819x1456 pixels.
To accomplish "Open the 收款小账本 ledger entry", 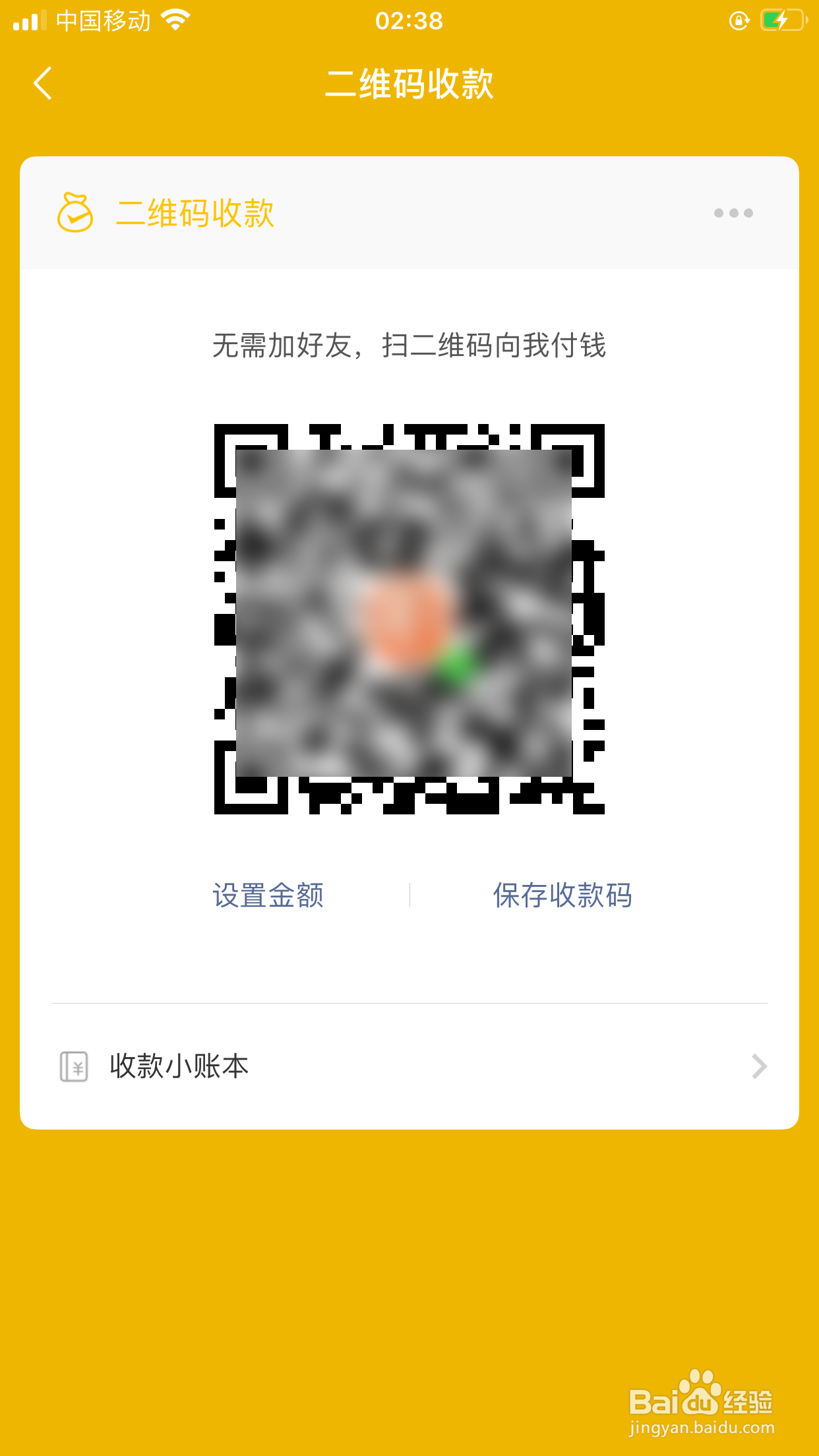I will [178, 1066].
